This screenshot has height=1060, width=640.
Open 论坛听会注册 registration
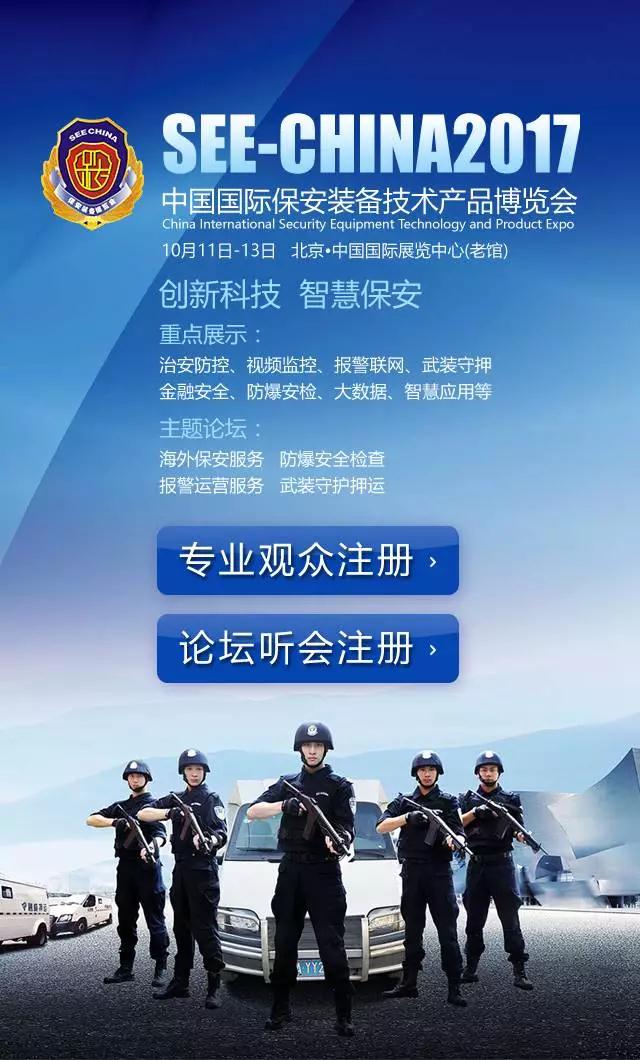(307, 649)
